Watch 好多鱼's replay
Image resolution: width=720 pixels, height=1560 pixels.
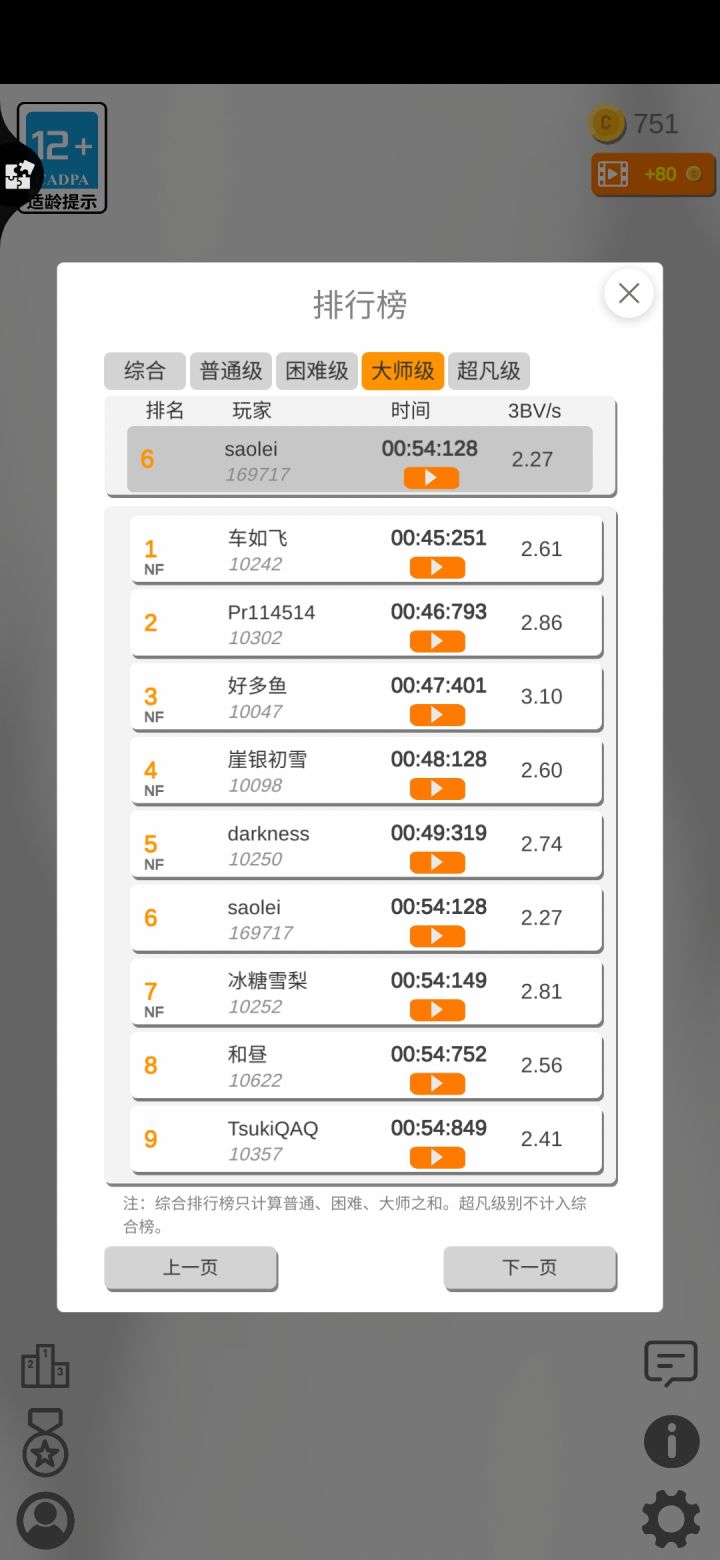click(x=437, y=715)
